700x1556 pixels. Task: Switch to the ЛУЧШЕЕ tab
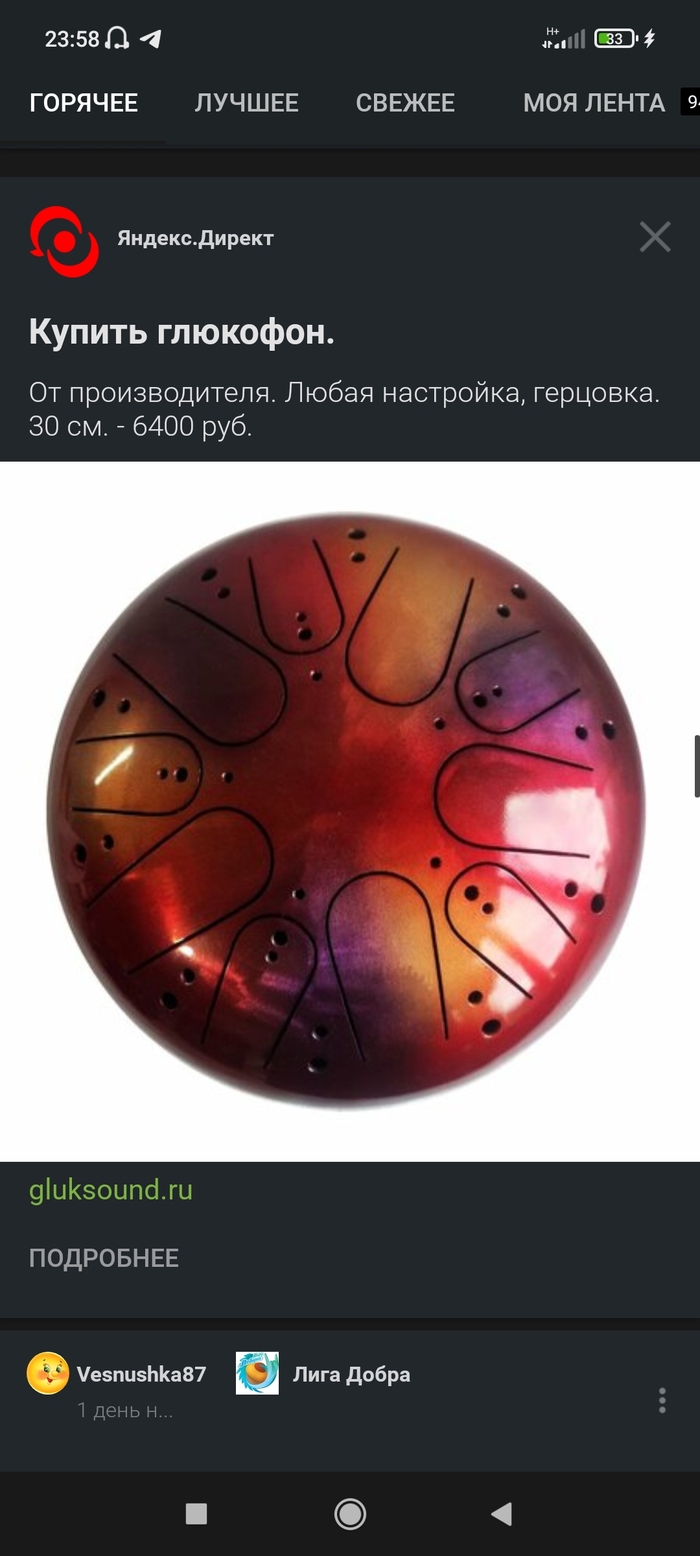pos(246,103)
